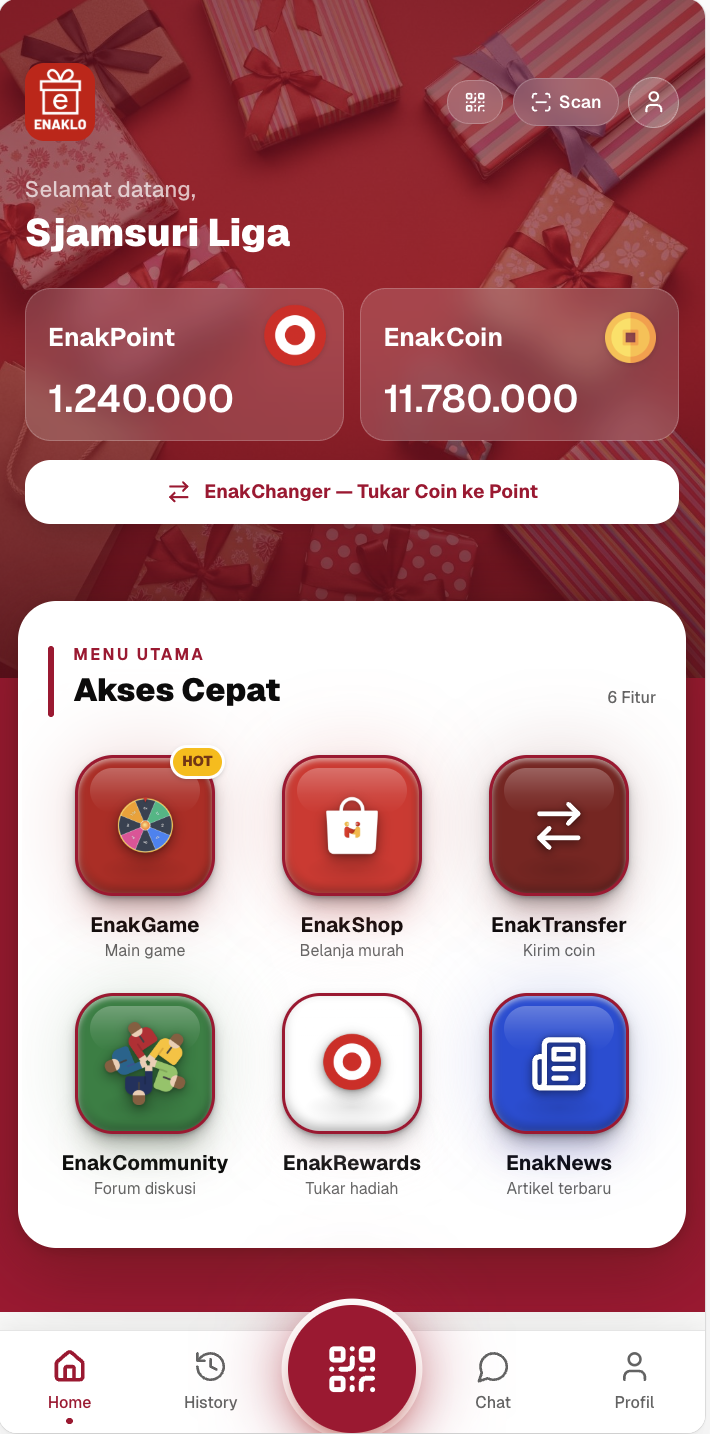Open EnakShop for cheap shopping

point(352,826)
